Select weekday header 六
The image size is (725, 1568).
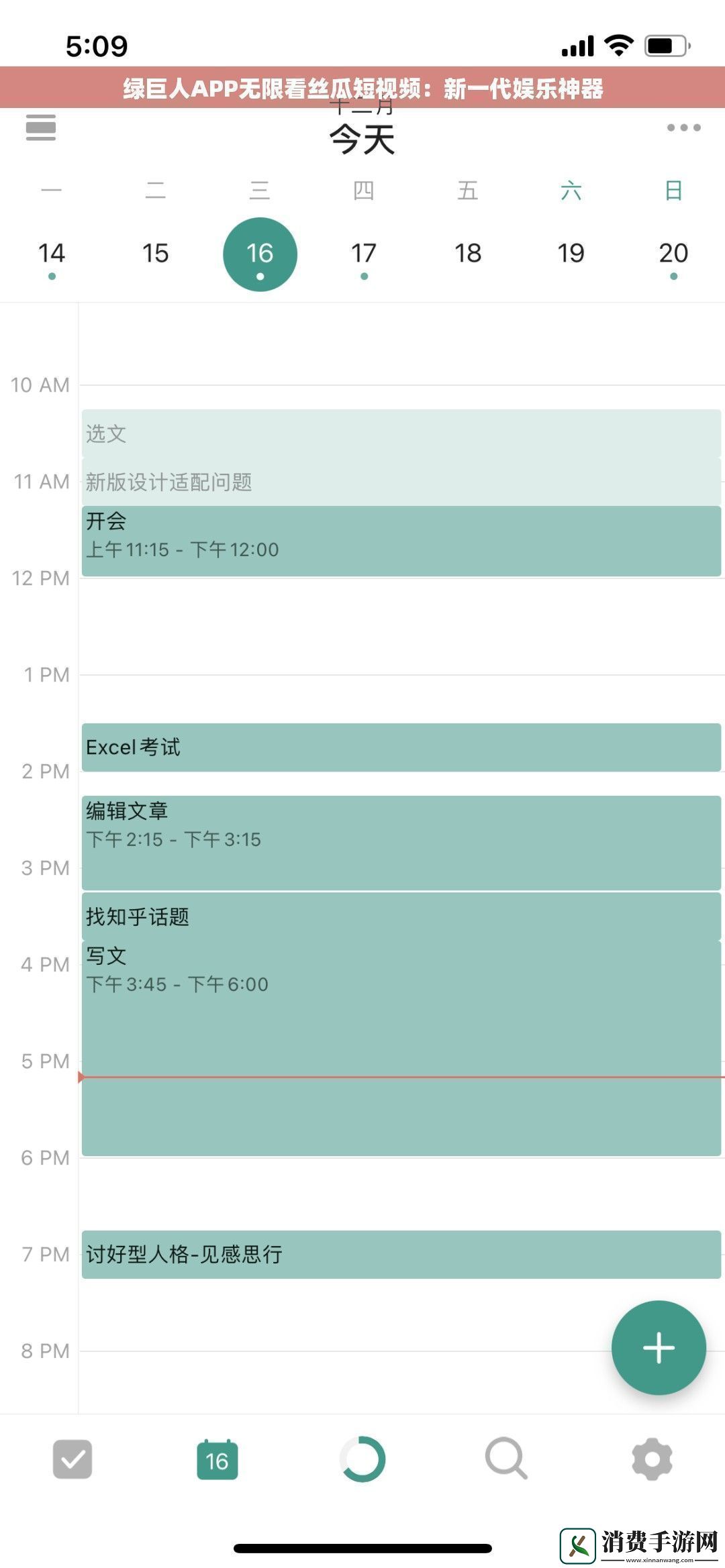[x=569, y=191]
